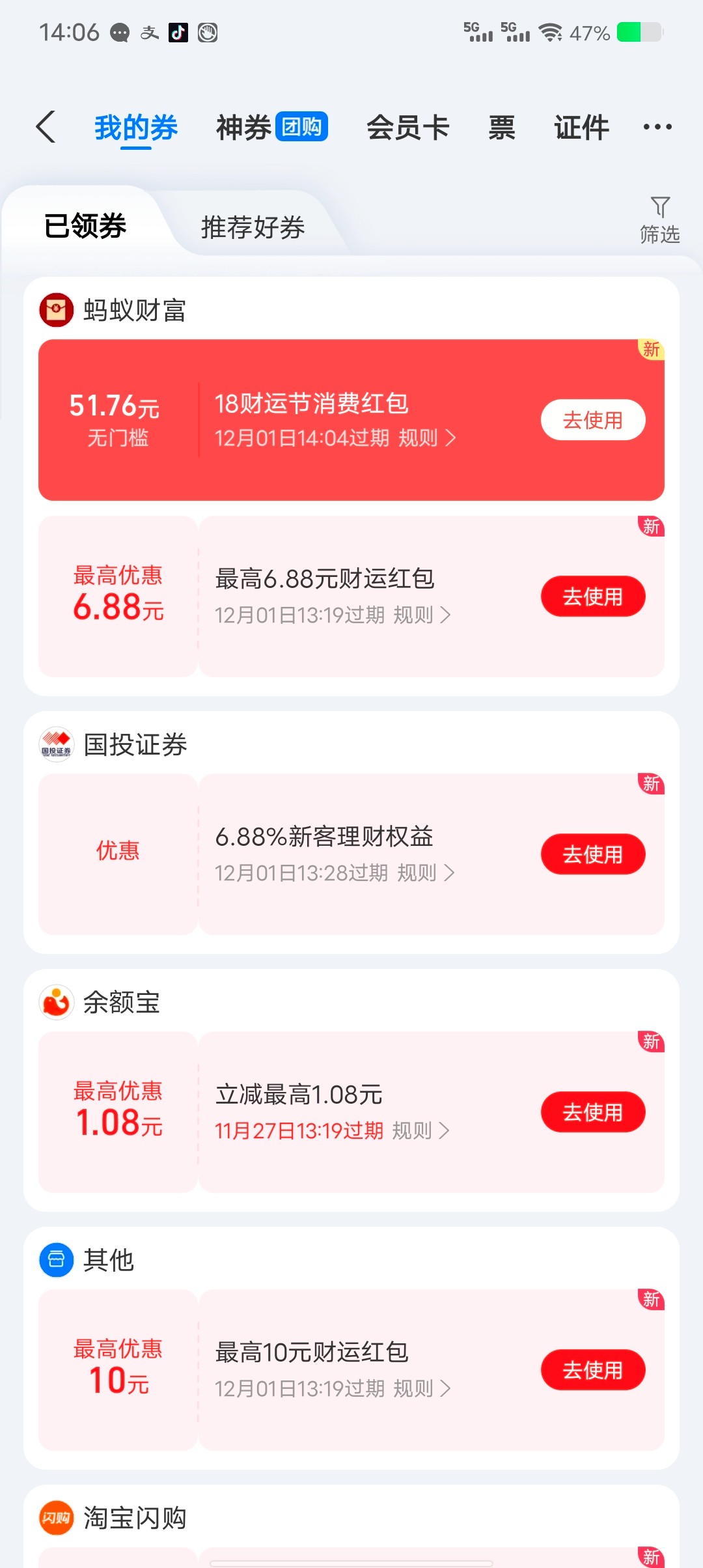This screenshot has height=1568, width=703.
Task: Open the 会员卡 tab
Action: (407, 127)
